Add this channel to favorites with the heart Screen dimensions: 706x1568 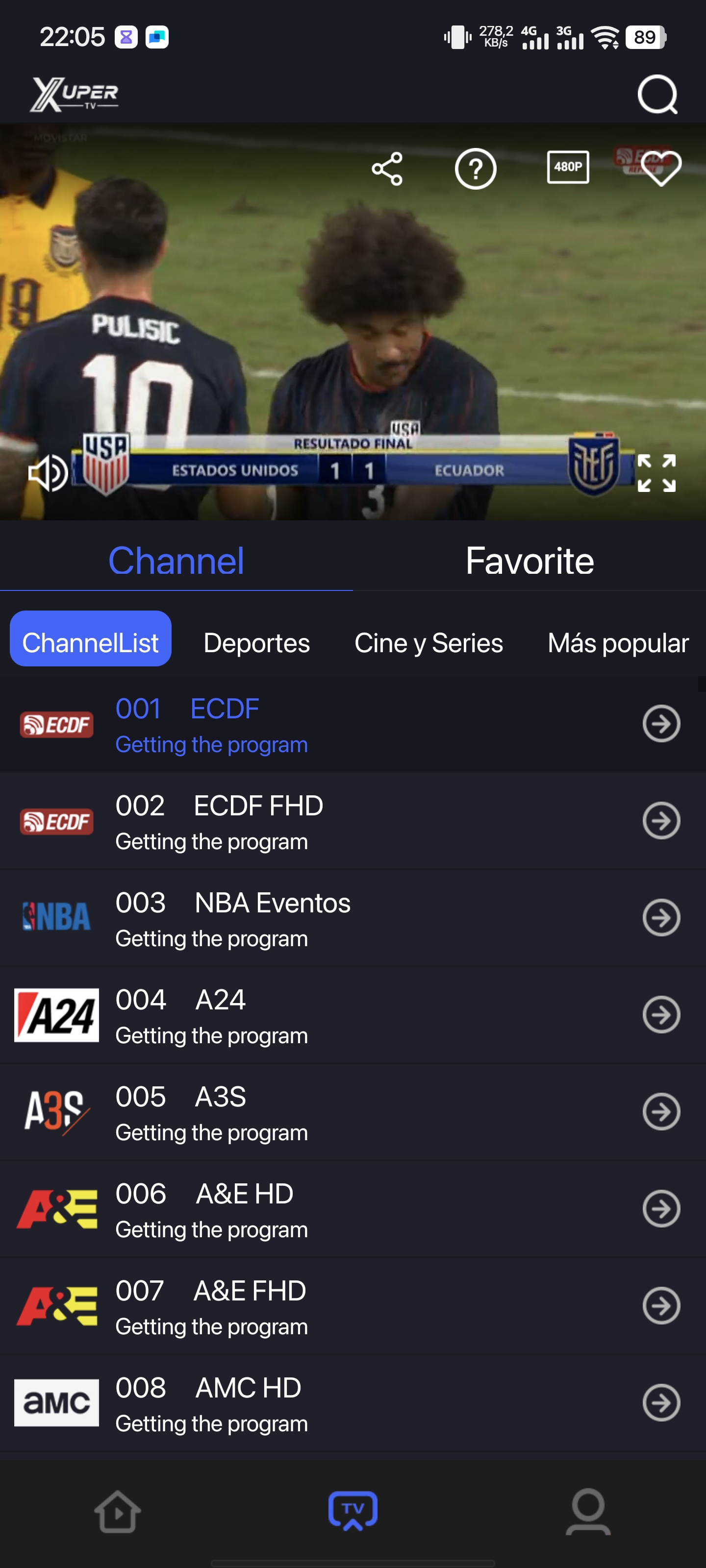661,169
